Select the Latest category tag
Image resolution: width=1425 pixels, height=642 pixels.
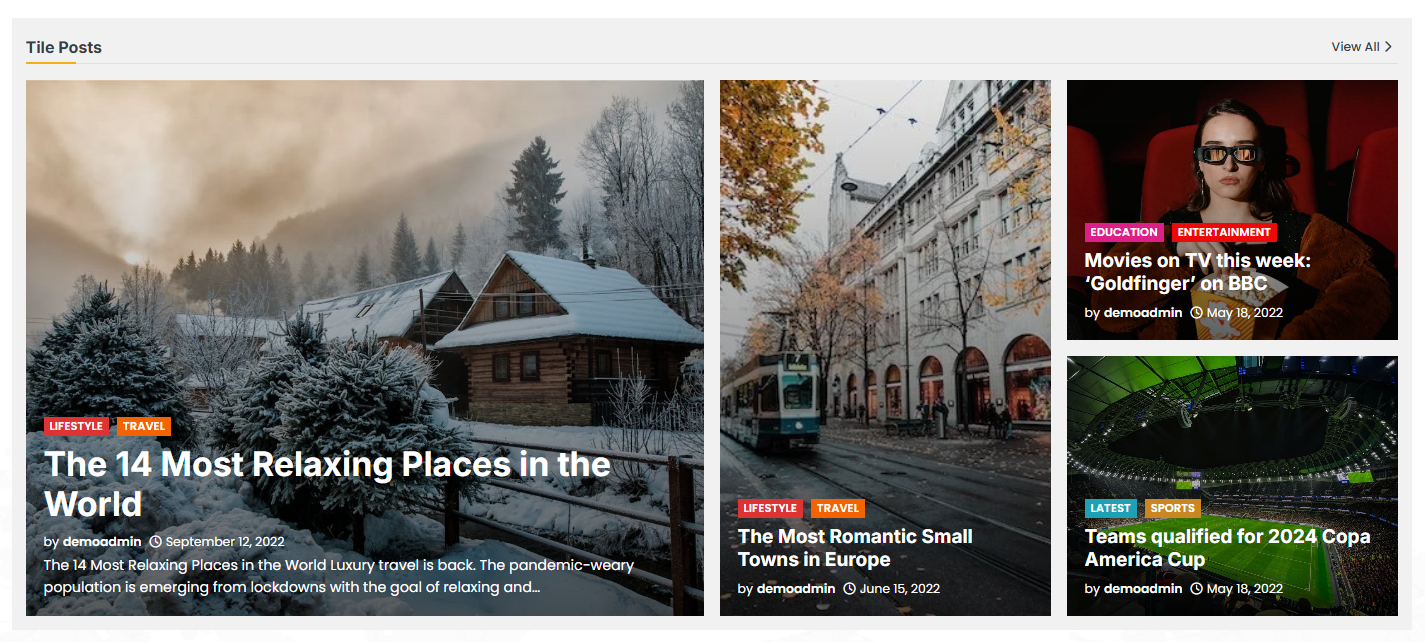click(x=1110, y=508)
